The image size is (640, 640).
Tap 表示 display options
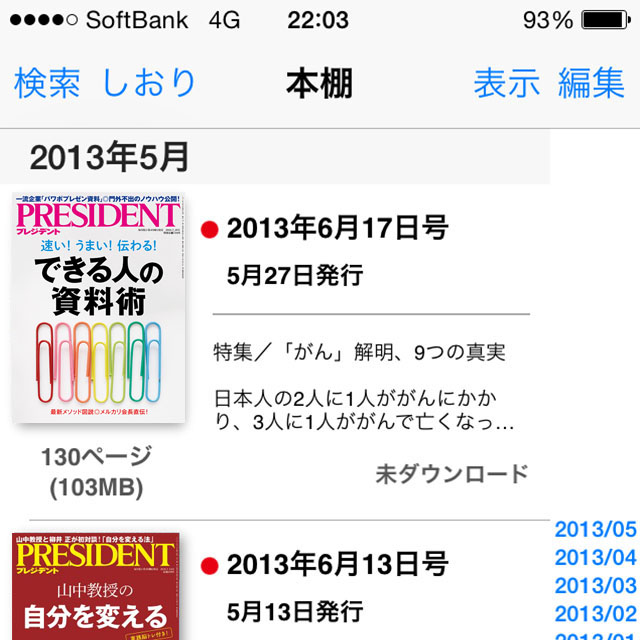click(506, 84)
